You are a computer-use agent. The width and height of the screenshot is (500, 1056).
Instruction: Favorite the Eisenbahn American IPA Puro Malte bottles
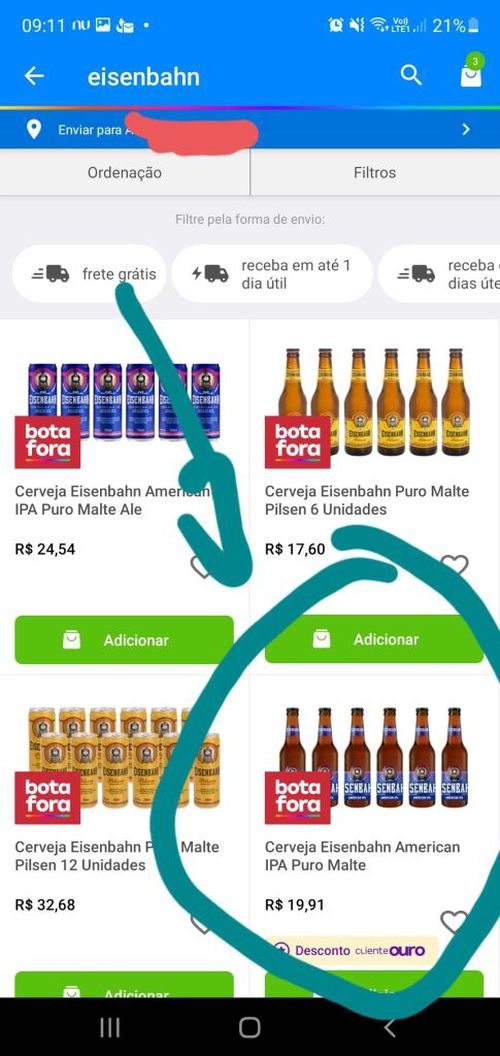point(454,921)
